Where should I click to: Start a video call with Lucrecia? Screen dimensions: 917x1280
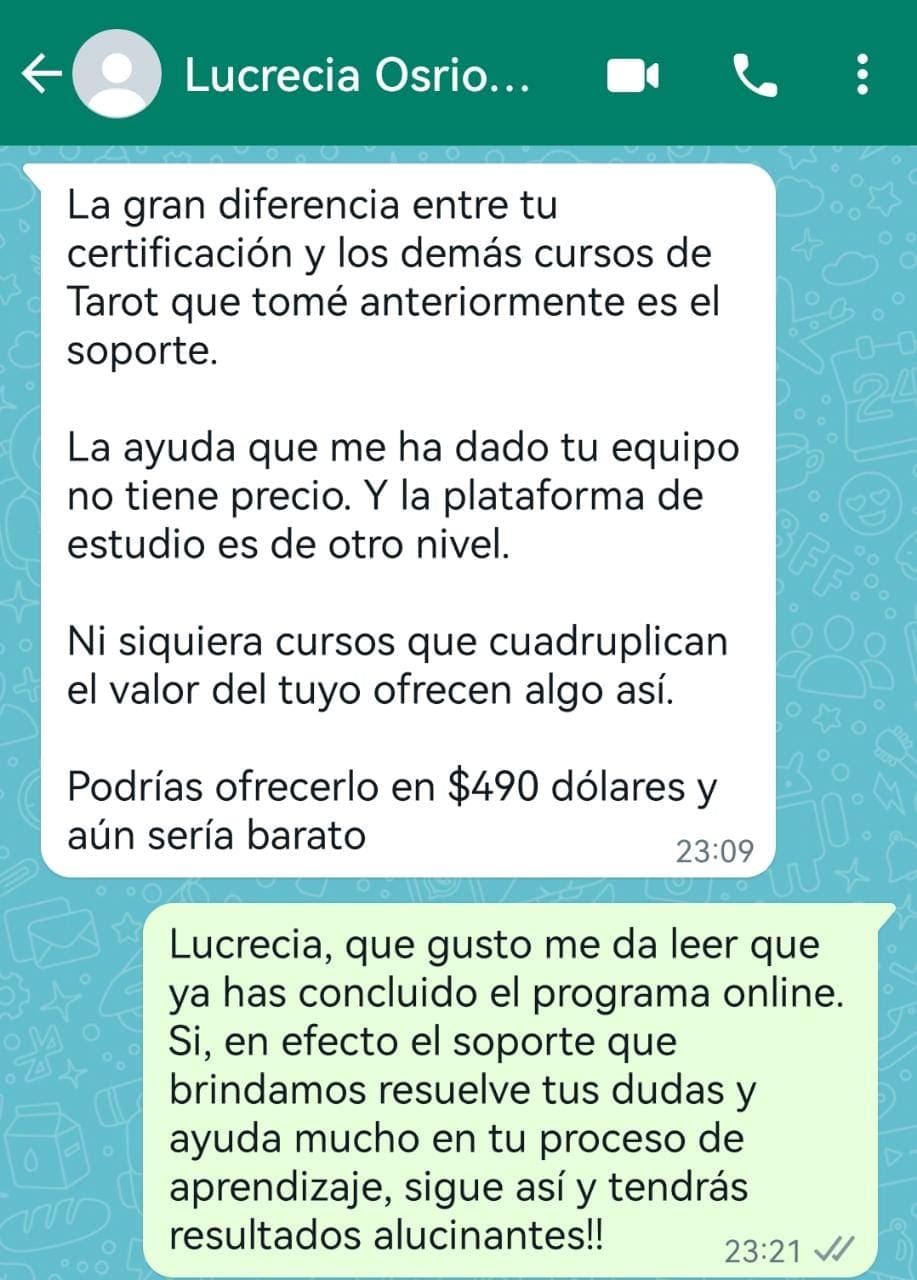[633, 76]
